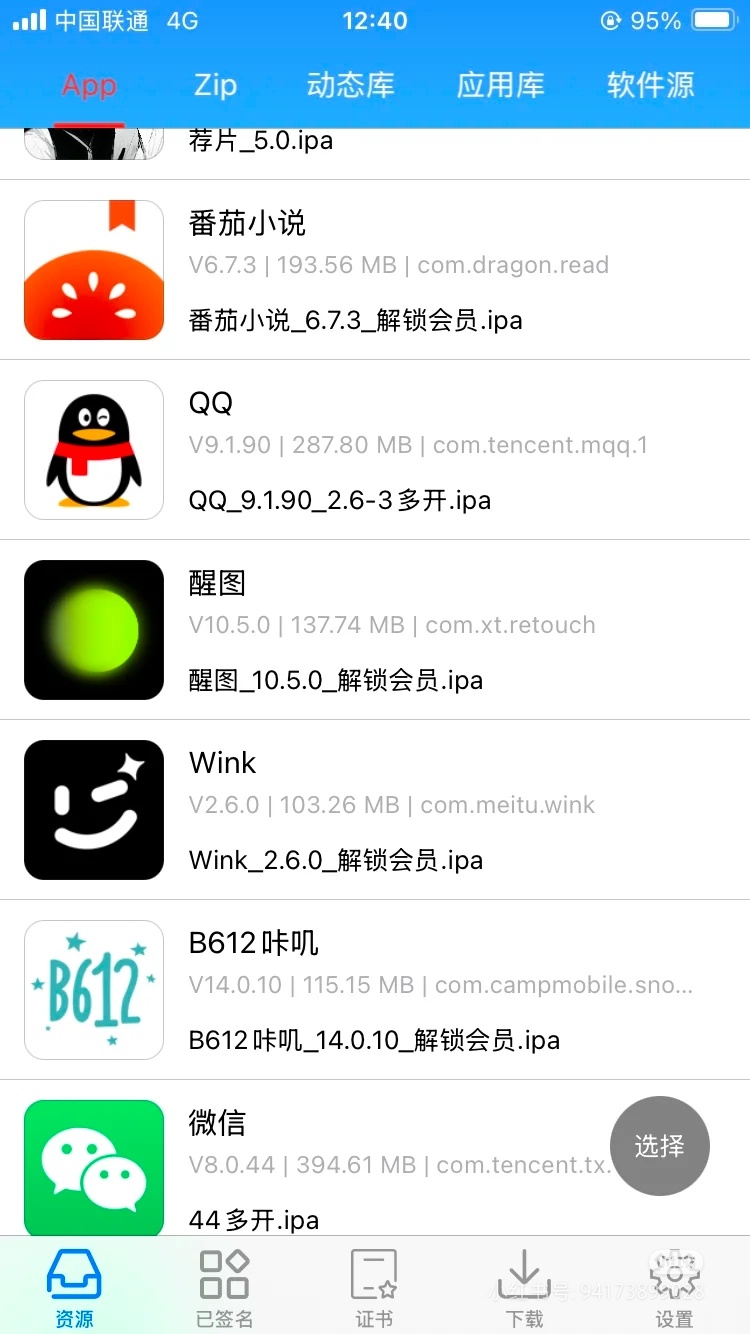Switch to the Zip tab
Image resolution: width=750 pixels, height=1334 pixels.
point(215,86)
